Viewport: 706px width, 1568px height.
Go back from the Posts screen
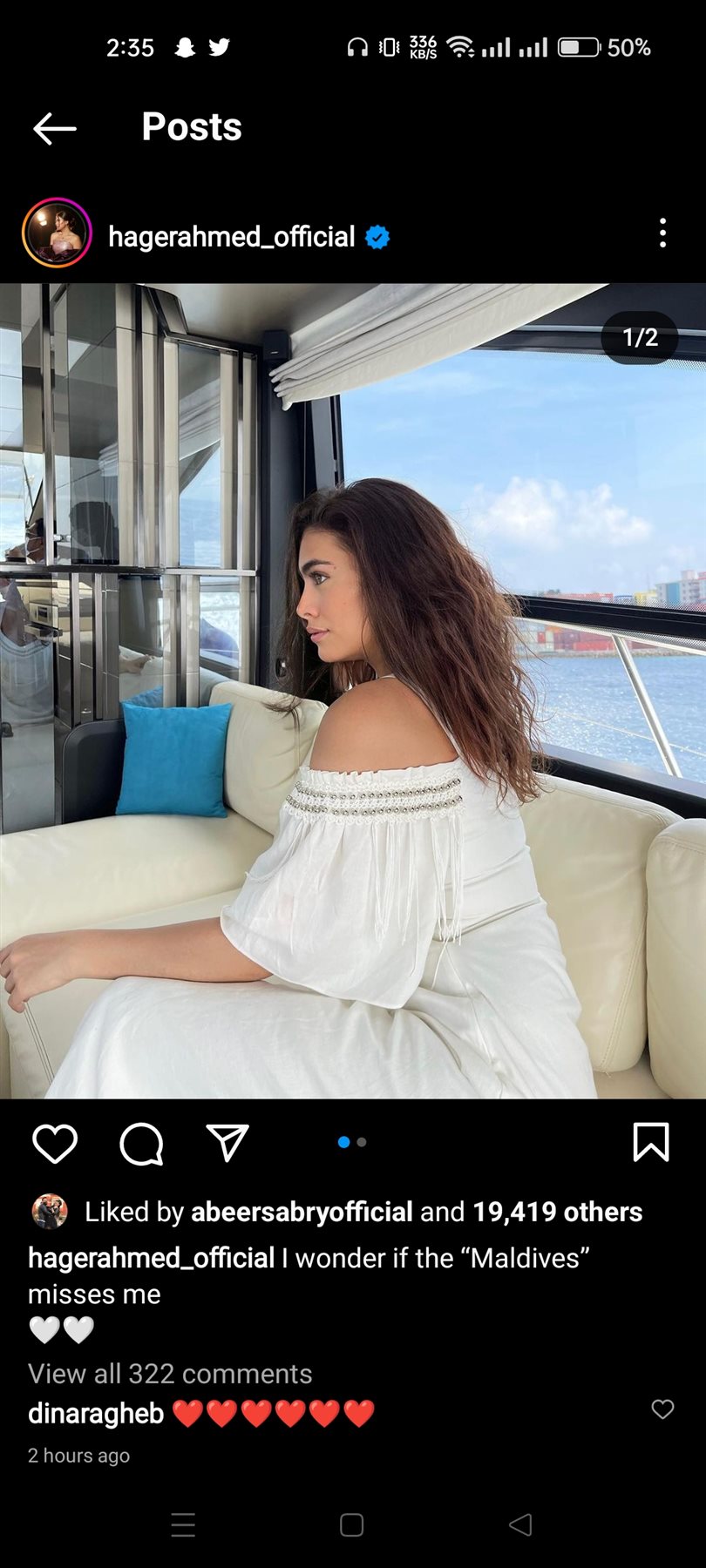pyautogui.click(x=54, y=128)
